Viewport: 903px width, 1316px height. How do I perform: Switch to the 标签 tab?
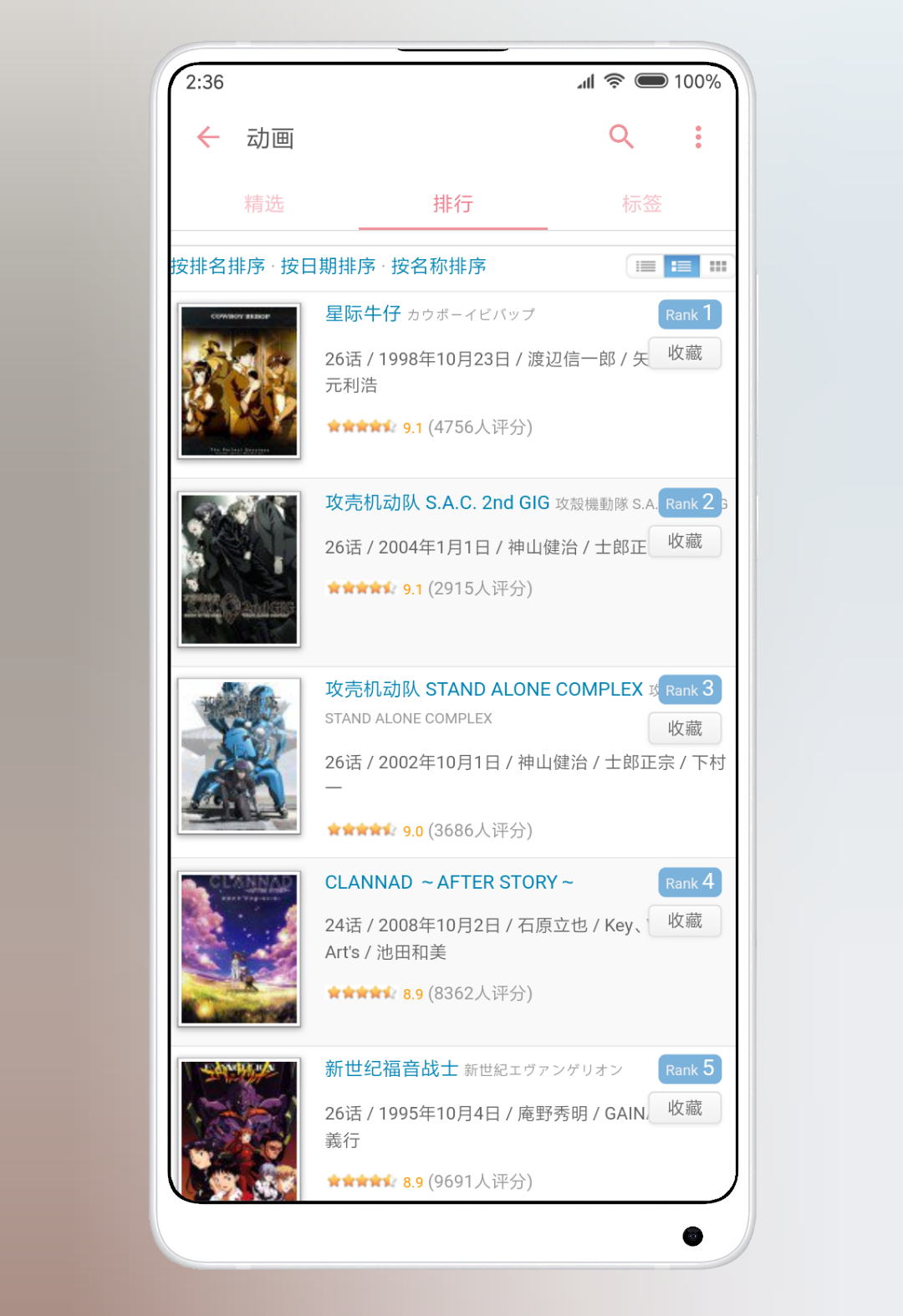coord(641,204)
